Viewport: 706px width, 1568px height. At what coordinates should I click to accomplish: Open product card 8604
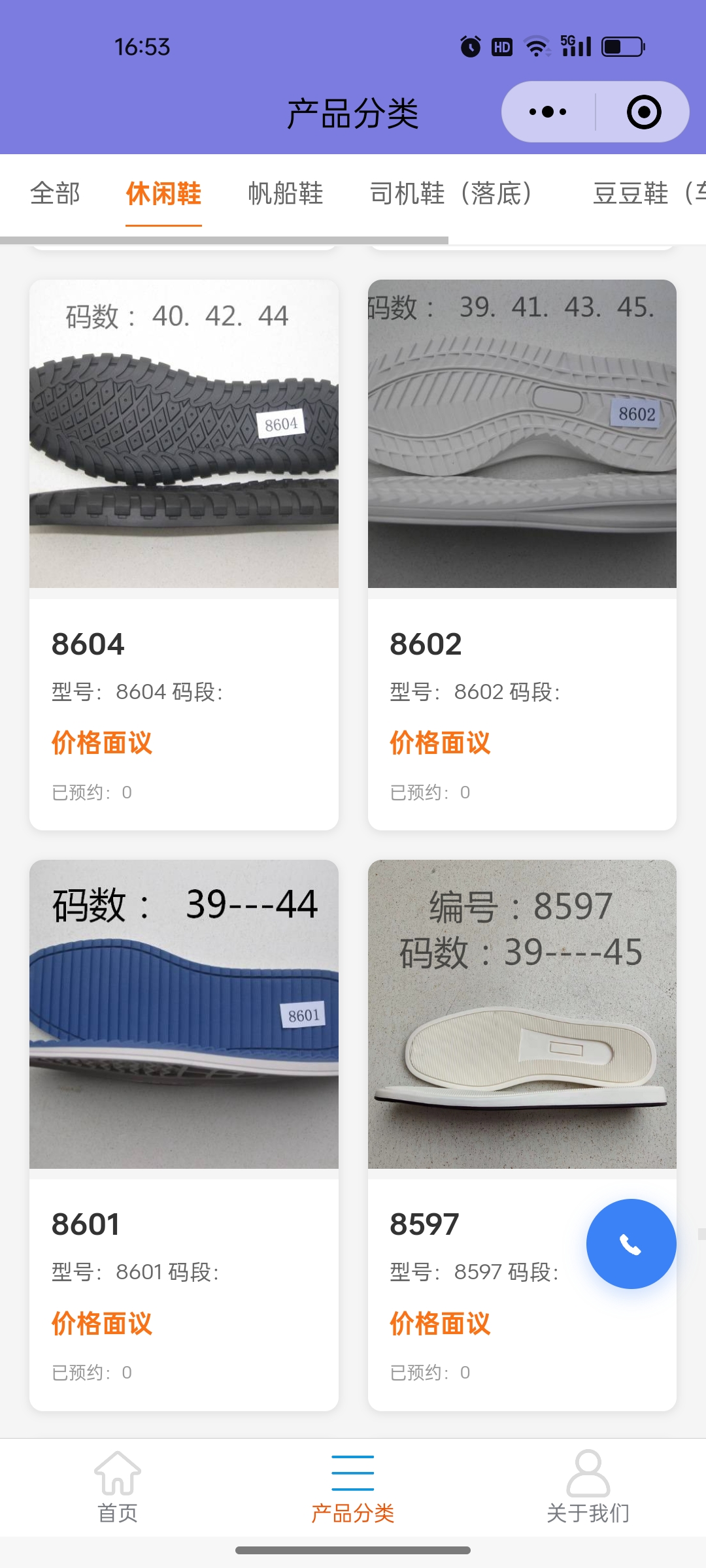[x=184, y=555]
